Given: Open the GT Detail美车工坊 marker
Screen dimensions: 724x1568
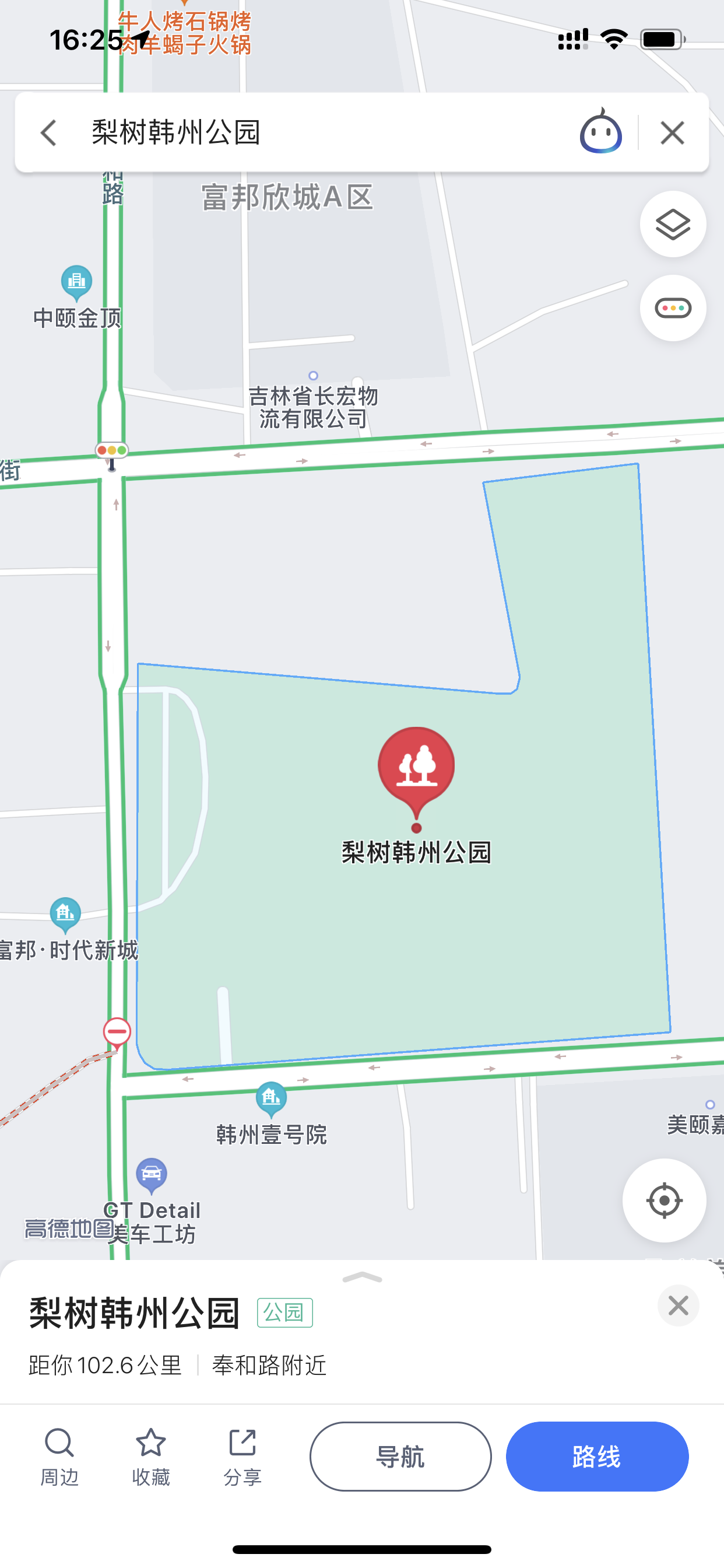Looking at the screenshot, I should pos(152,1175).
